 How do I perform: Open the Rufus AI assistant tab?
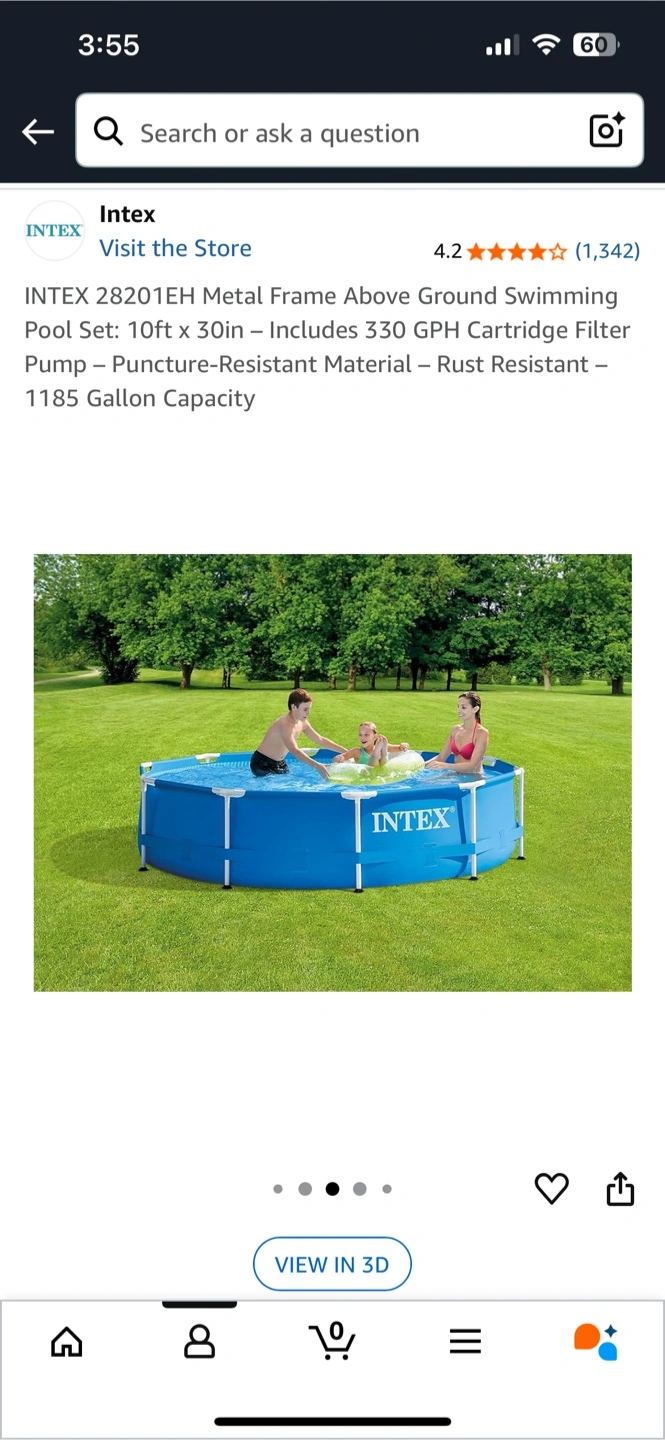596,1341
